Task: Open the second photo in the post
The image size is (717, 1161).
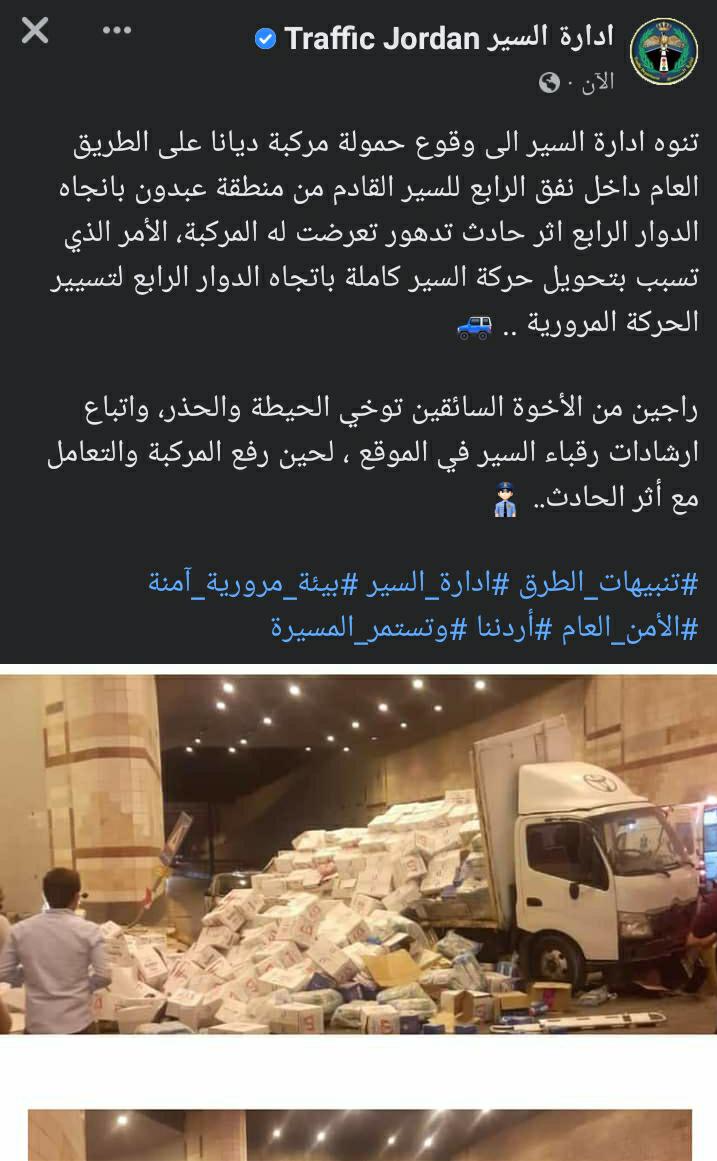Action: pyautogui.click(x=358, y=1134)
